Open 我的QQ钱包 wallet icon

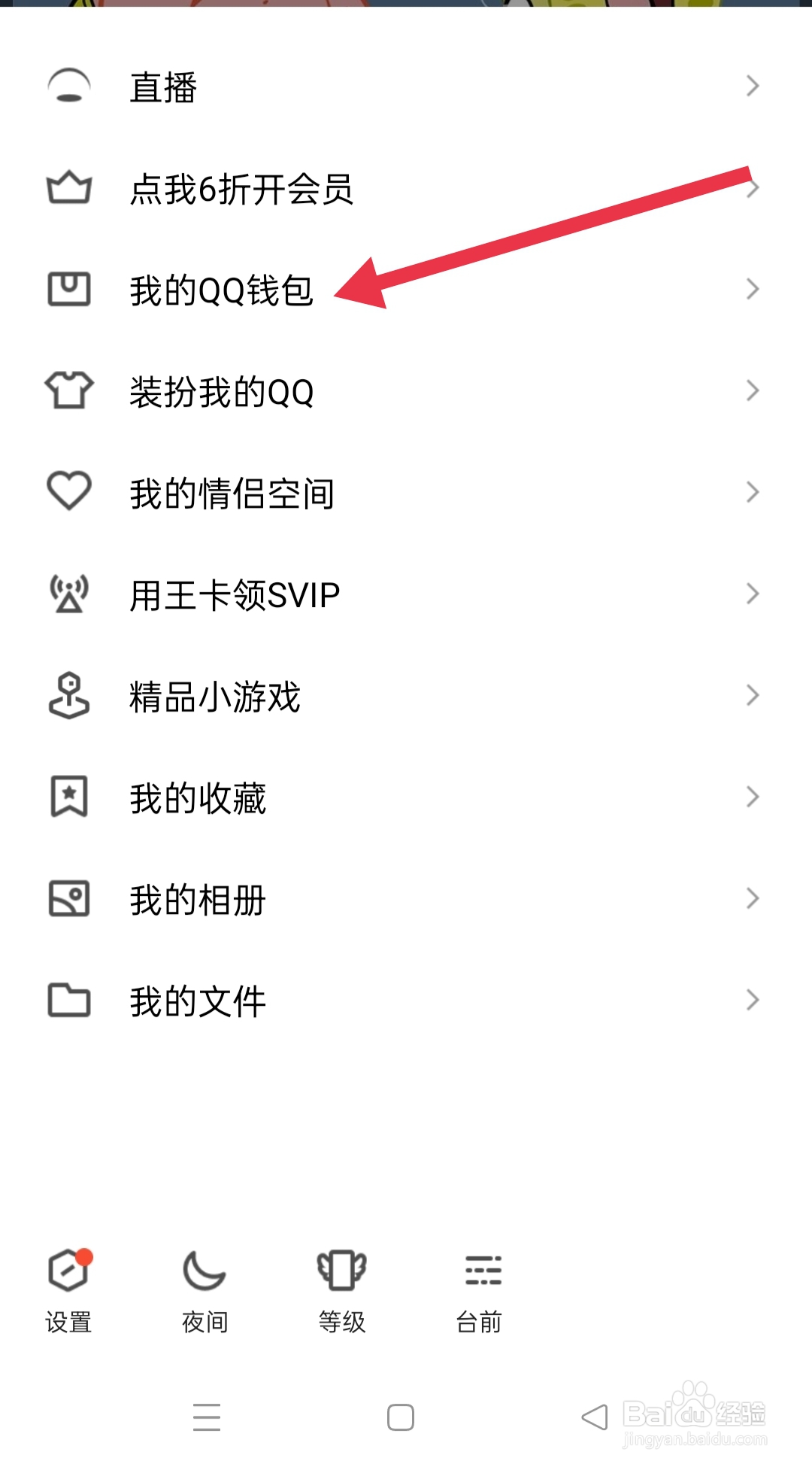69,290
